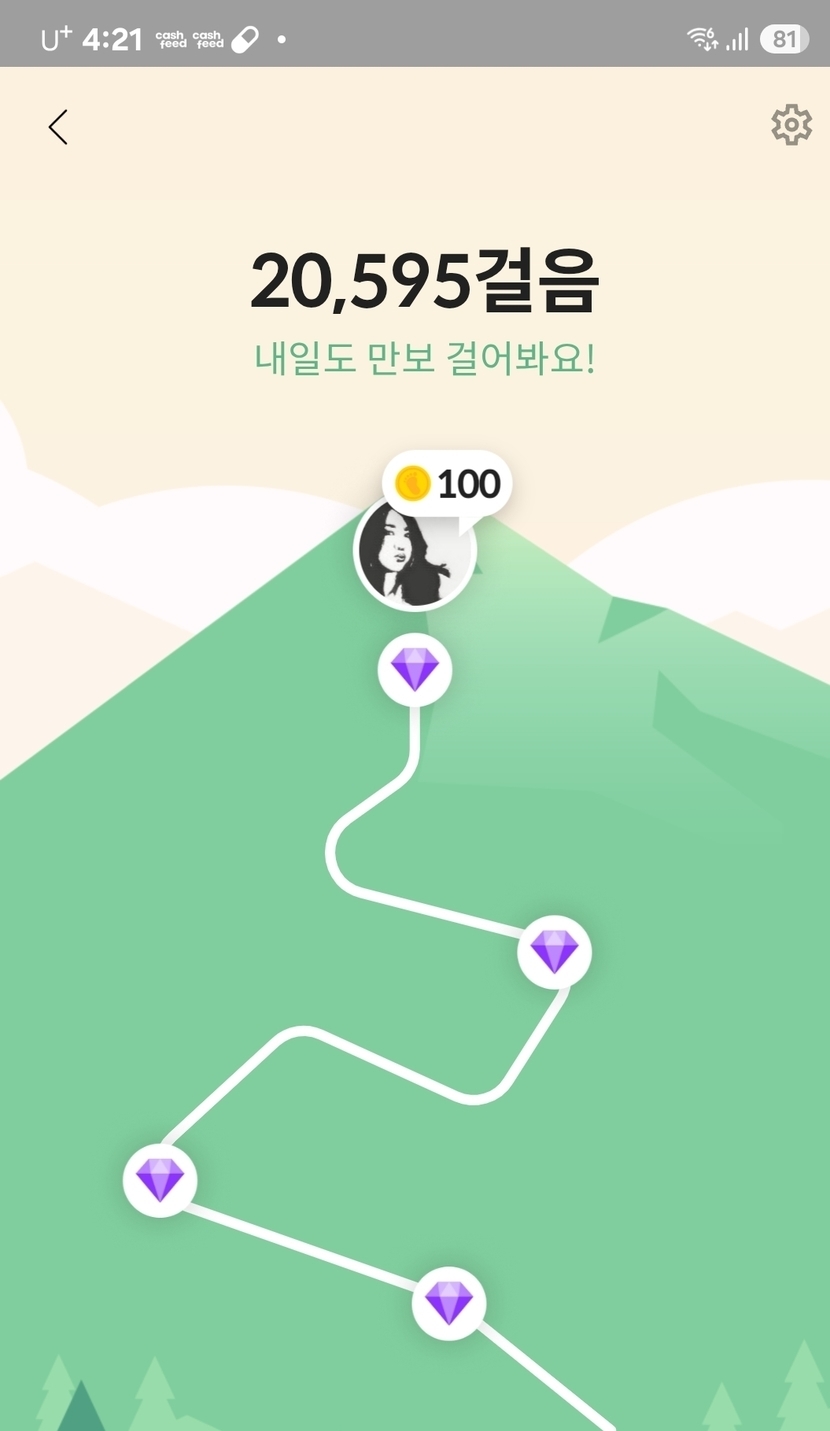The height and width of the screenshot is (1431, 830).
Task: Go back using the top-left arrow
Action: 58,127
